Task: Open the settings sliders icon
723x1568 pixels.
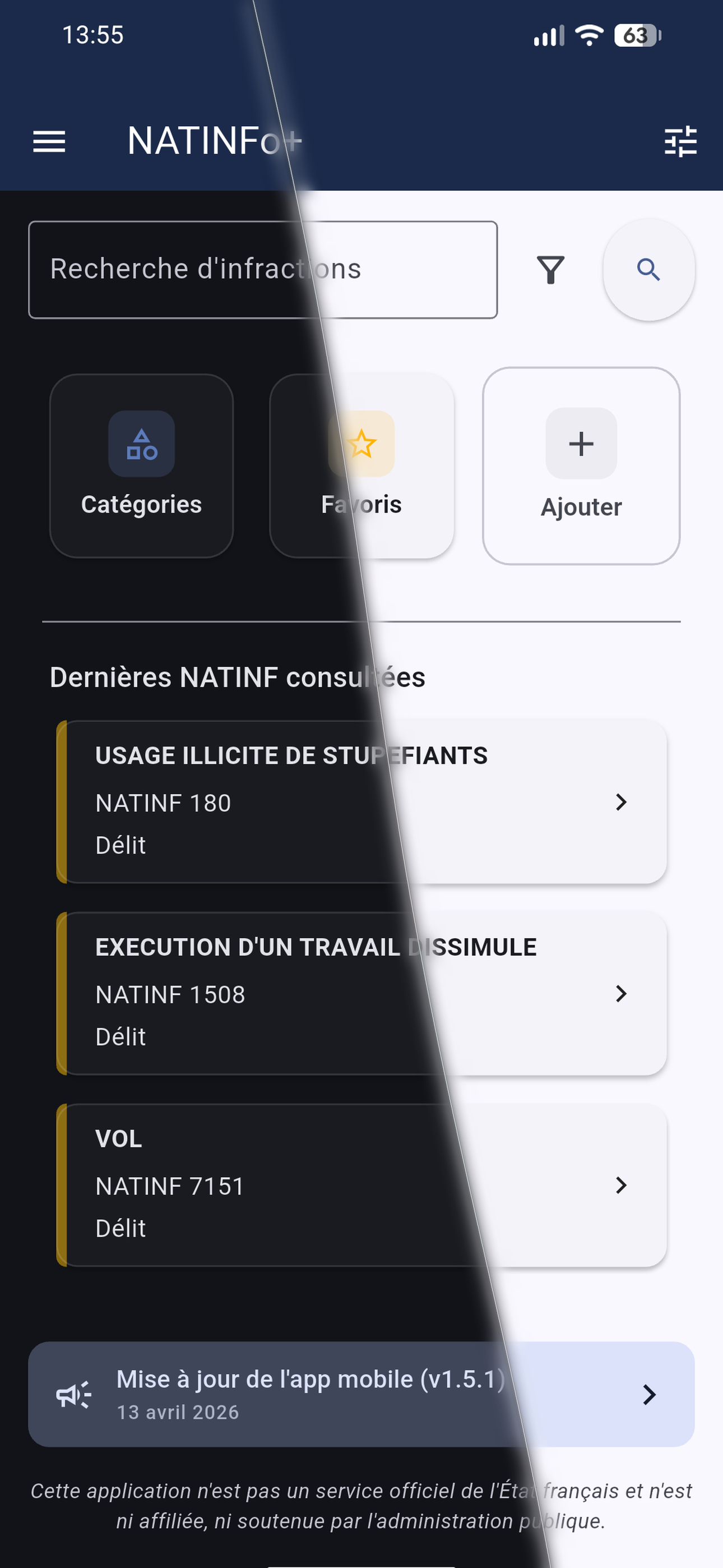Action: [x=680, y=142]
